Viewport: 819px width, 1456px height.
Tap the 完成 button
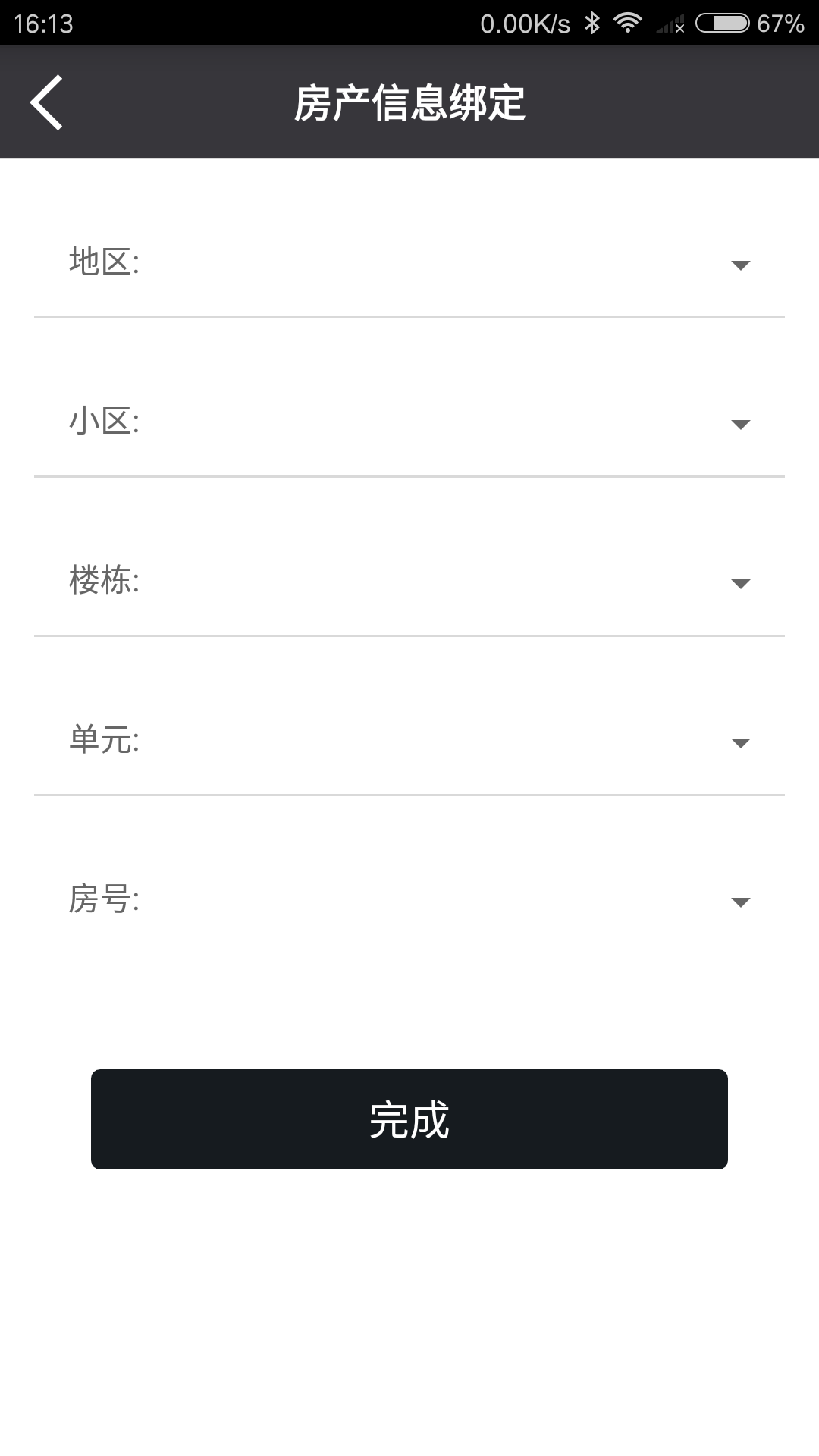409,1119
